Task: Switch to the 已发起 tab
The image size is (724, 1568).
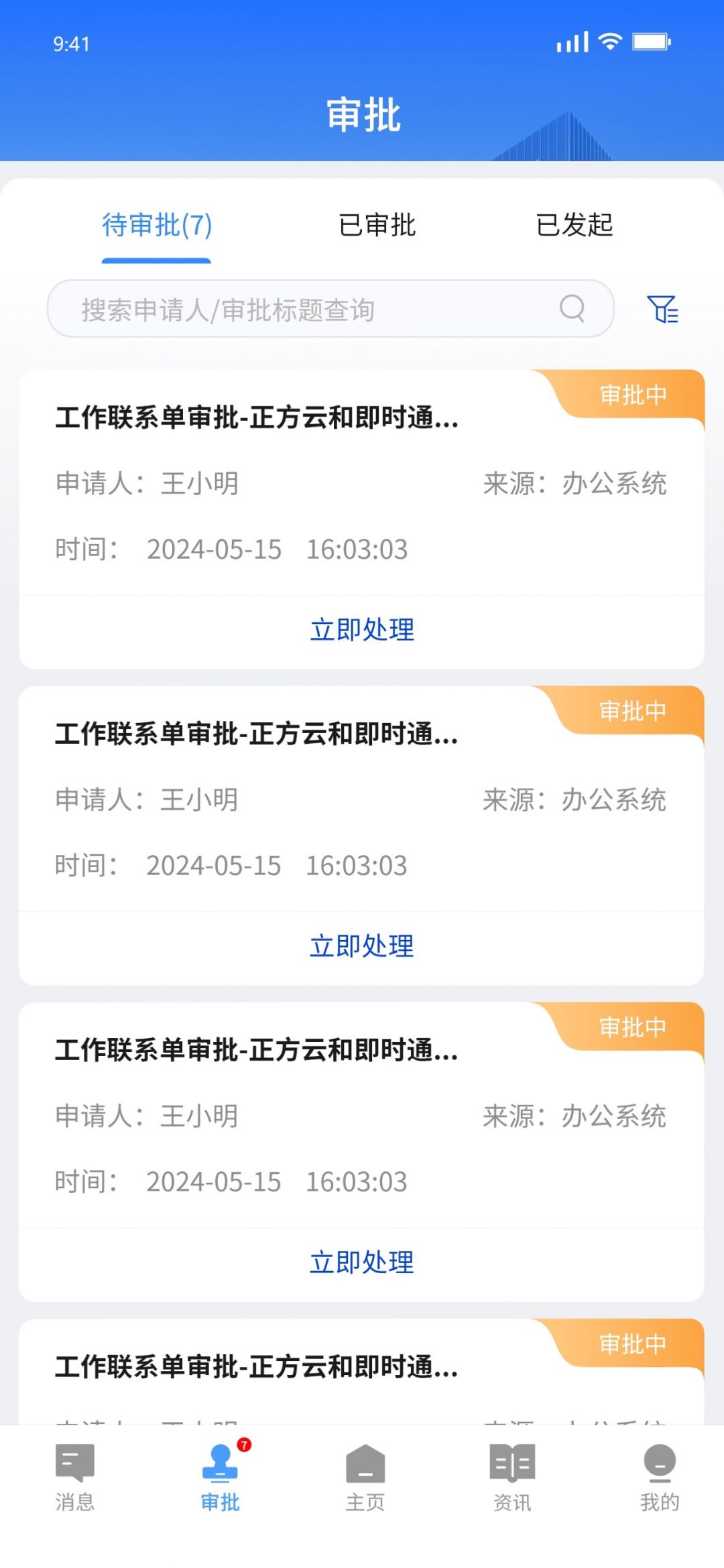Action: [575, 225]
